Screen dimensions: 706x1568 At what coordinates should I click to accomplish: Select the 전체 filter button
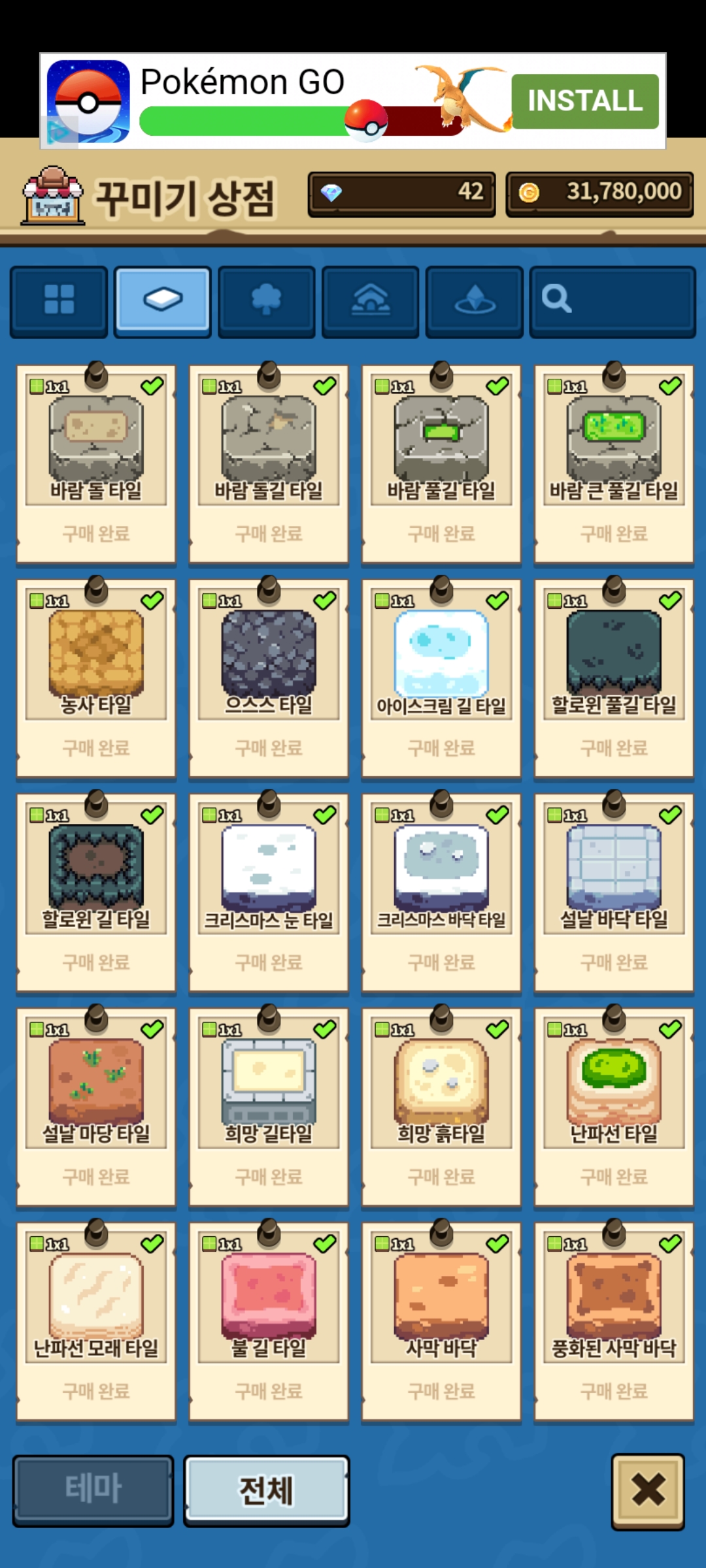[x=266, y=1490]
